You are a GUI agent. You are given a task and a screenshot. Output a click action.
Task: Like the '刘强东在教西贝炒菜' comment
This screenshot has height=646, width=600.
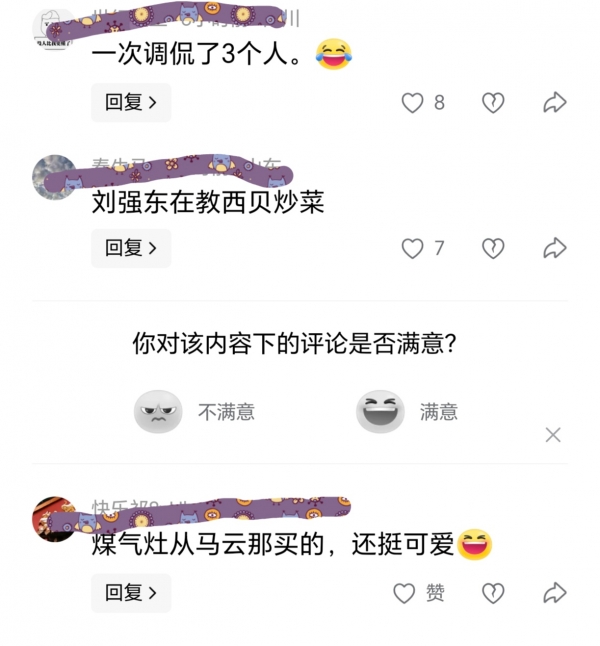pyautogui.click(x=412, y=248)
